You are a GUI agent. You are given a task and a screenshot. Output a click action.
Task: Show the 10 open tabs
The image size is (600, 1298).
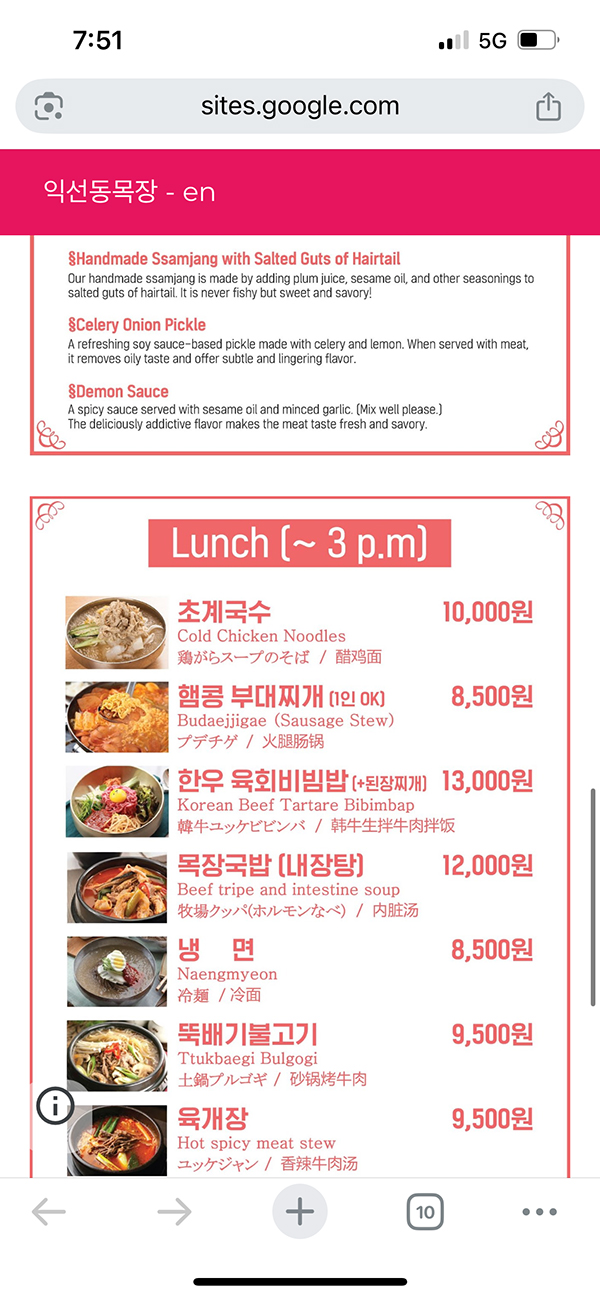coord(425,1213)
